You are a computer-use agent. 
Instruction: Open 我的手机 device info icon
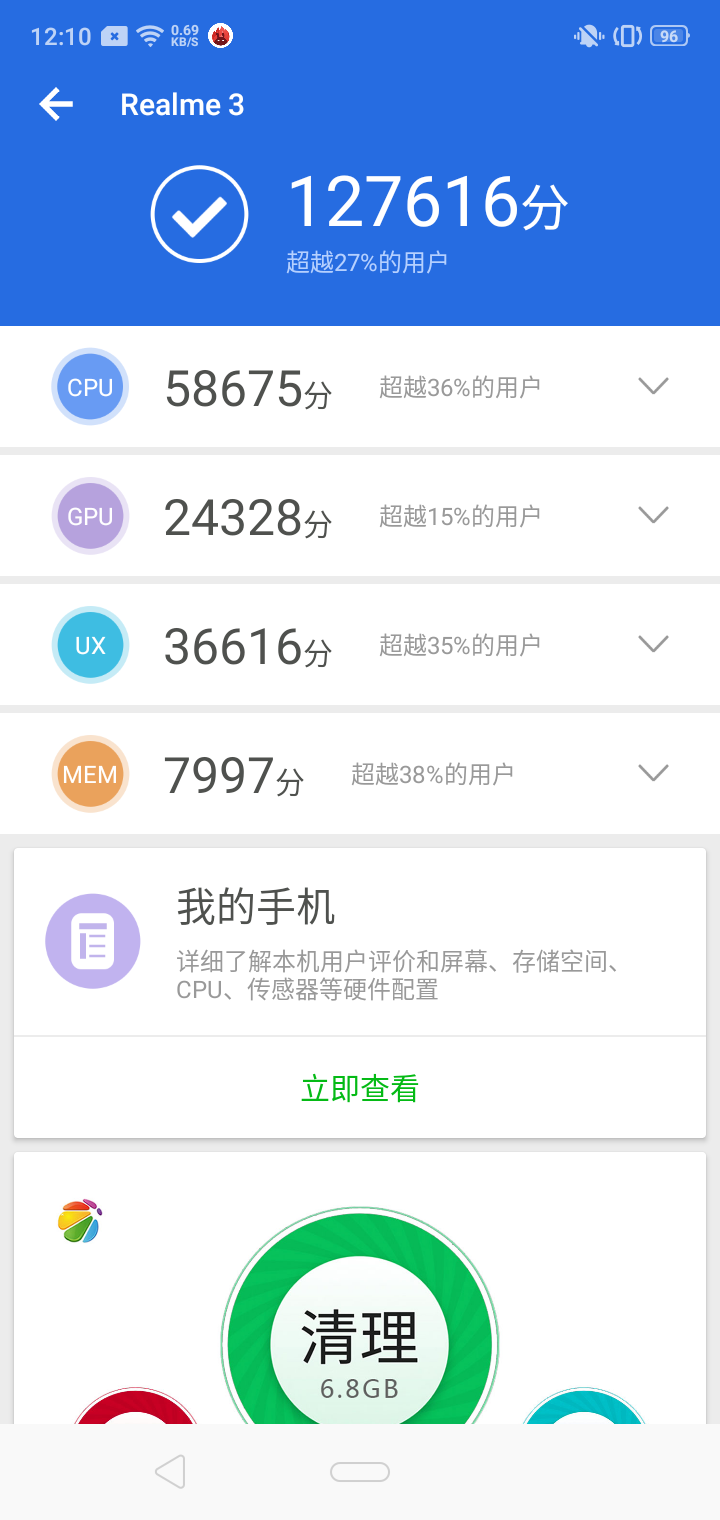point(93,940)
